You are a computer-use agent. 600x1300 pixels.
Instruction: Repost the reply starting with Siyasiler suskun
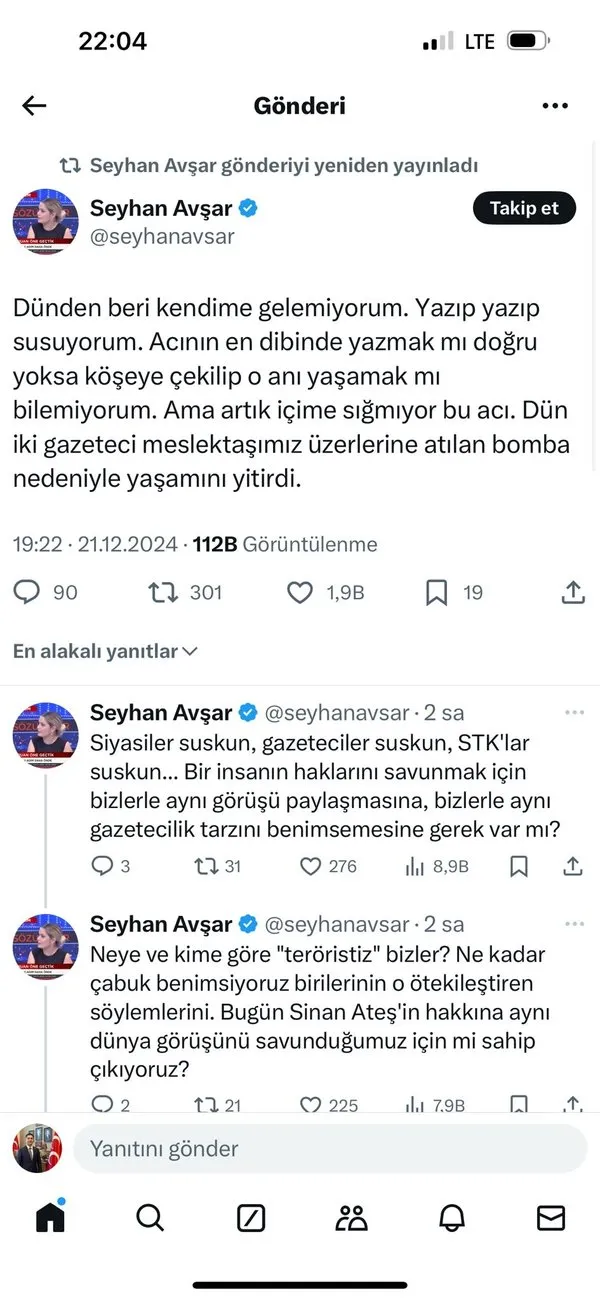click(x=205, y=866)
